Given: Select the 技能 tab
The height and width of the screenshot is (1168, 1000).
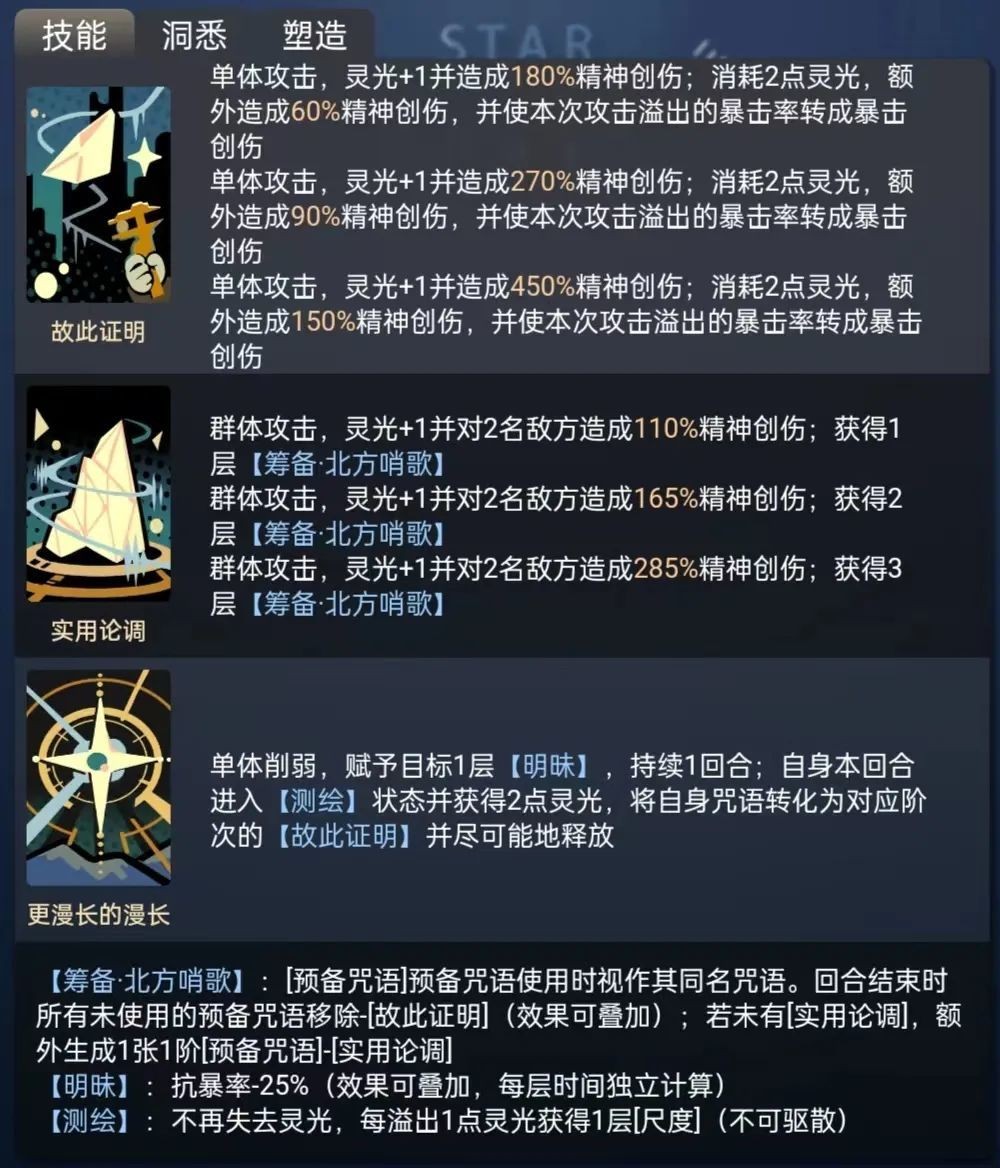Looking at the screenshot, I should 74,36.
